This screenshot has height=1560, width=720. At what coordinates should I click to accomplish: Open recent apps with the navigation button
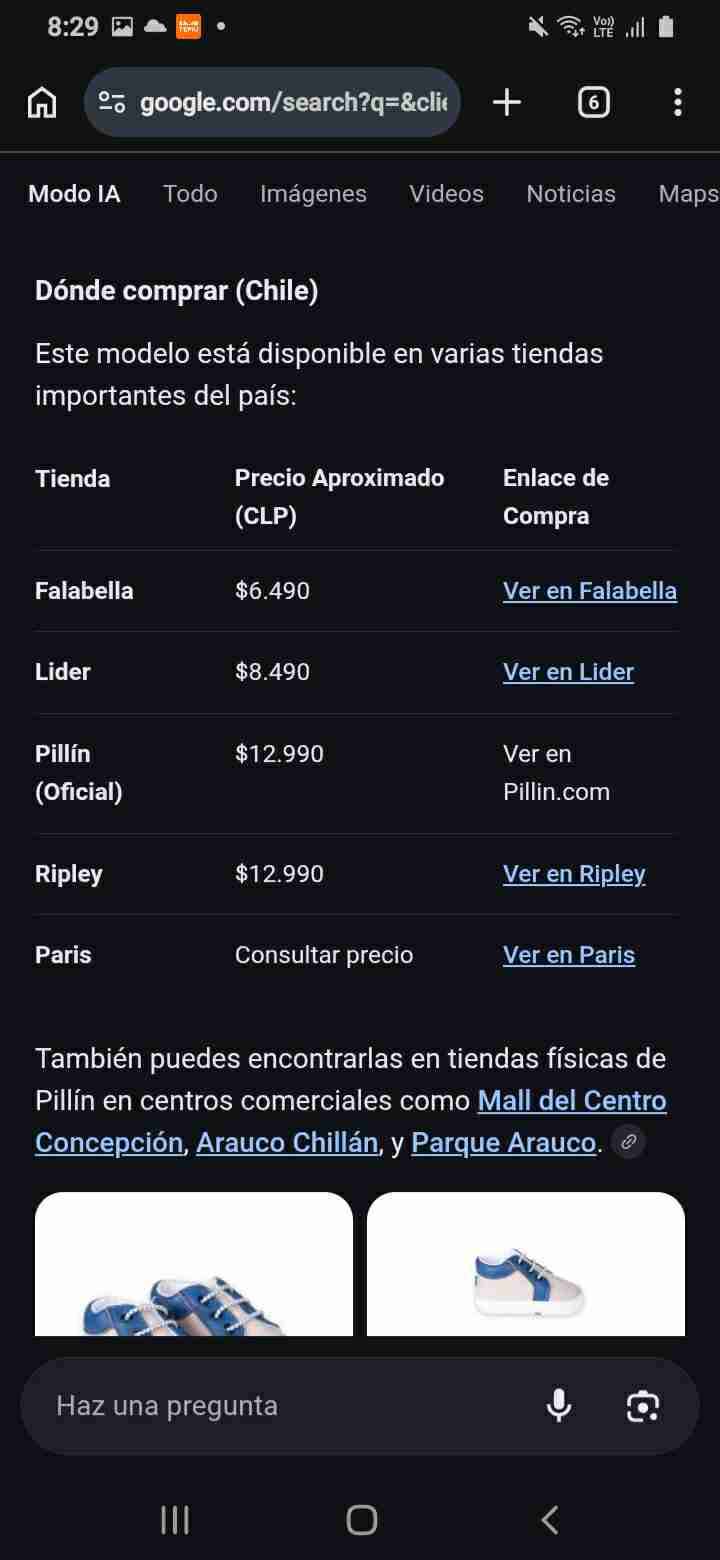point(174,1519)
